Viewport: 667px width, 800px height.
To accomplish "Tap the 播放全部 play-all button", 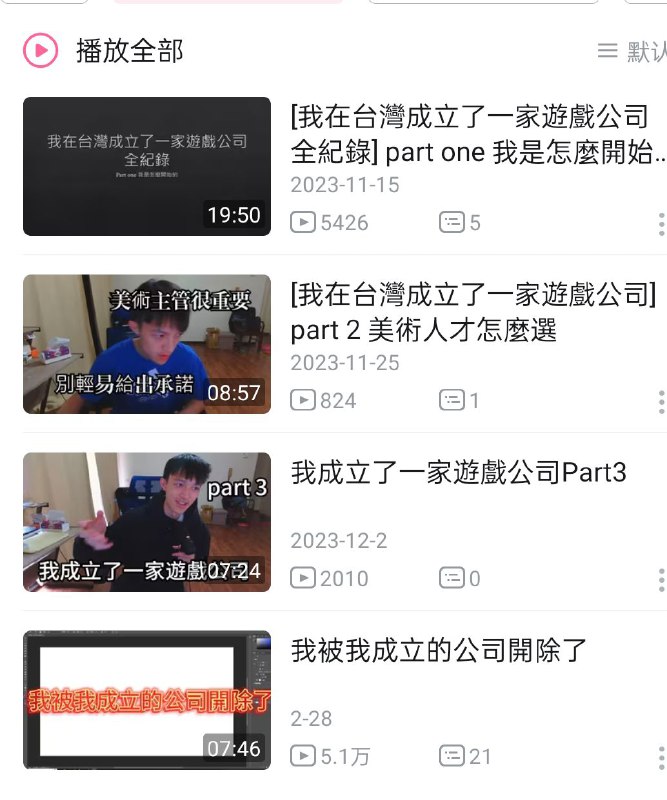I will (x=103, y=51).
